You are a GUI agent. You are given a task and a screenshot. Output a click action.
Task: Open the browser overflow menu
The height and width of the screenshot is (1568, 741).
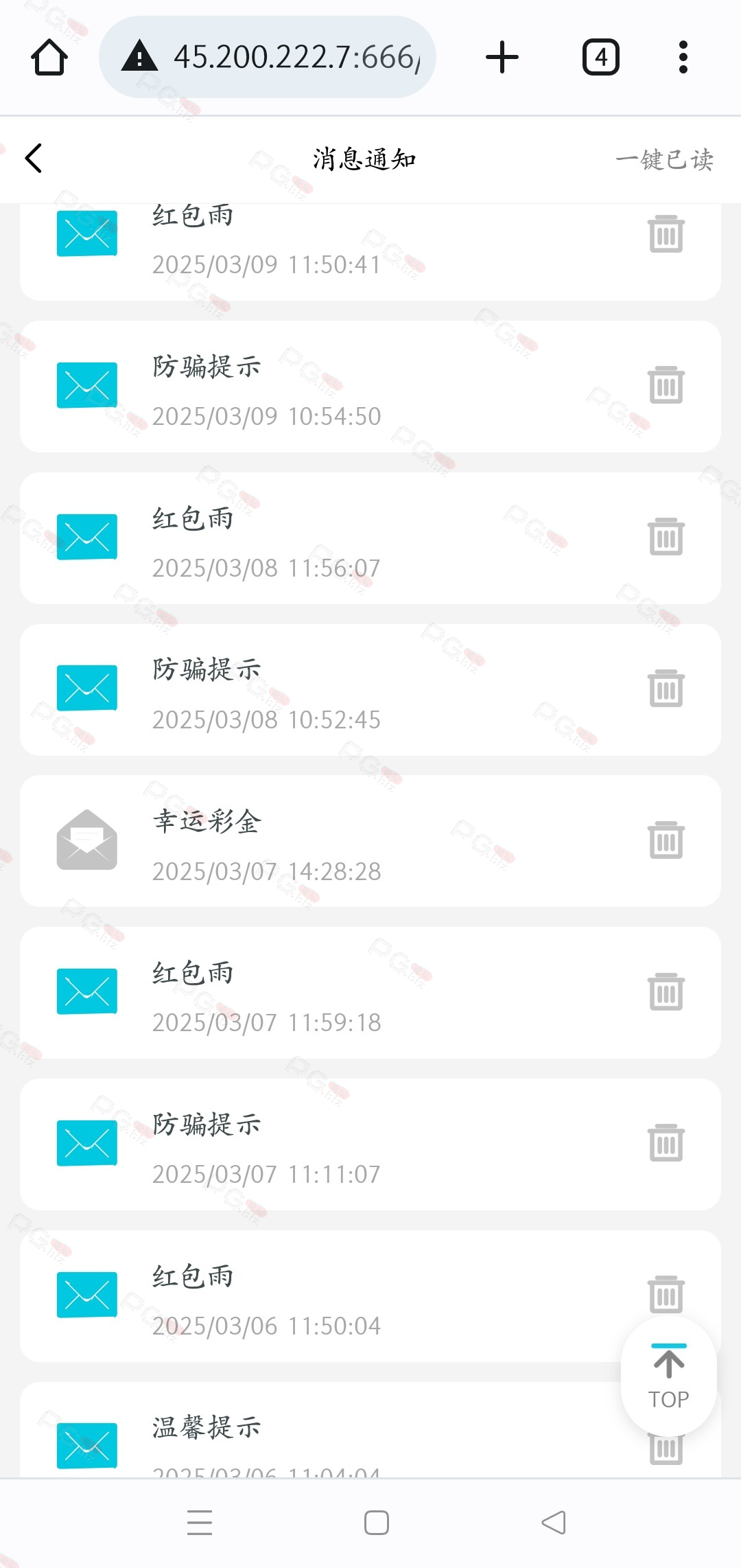(683, 57)
